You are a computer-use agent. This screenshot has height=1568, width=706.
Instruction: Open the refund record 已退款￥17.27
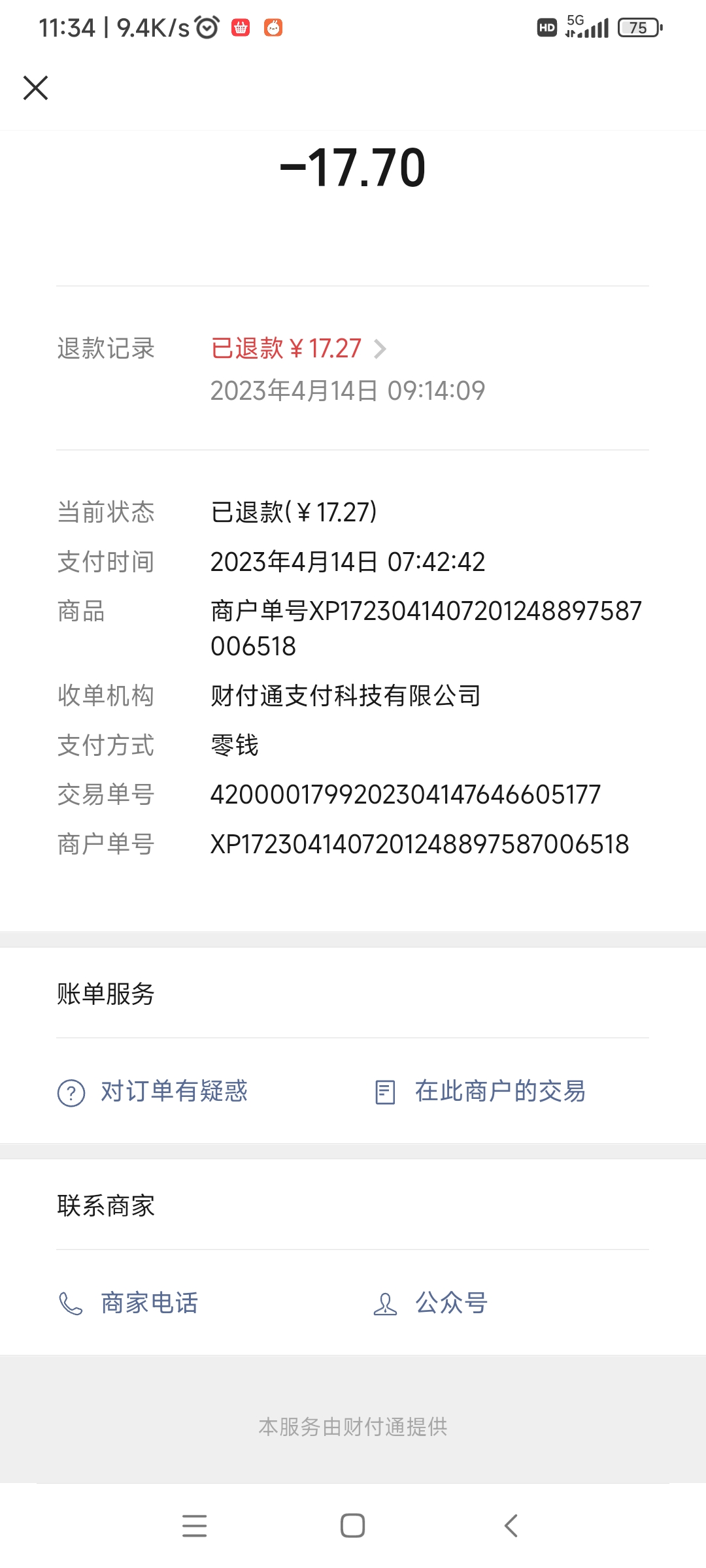coord(299,348)
